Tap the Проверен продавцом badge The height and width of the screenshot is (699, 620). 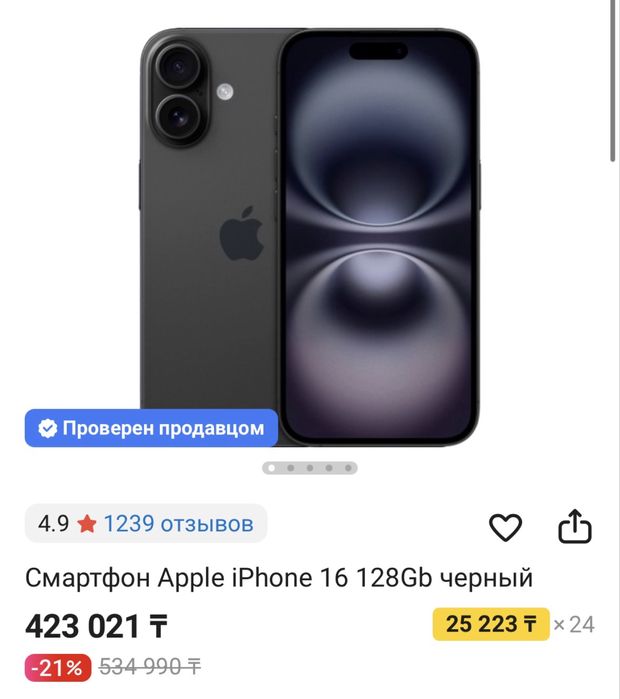coord(151,428)
